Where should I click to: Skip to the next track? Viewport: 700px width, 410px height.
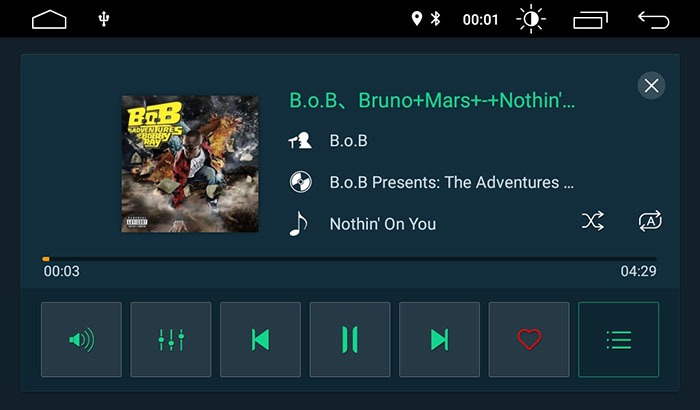click(439, 339)
